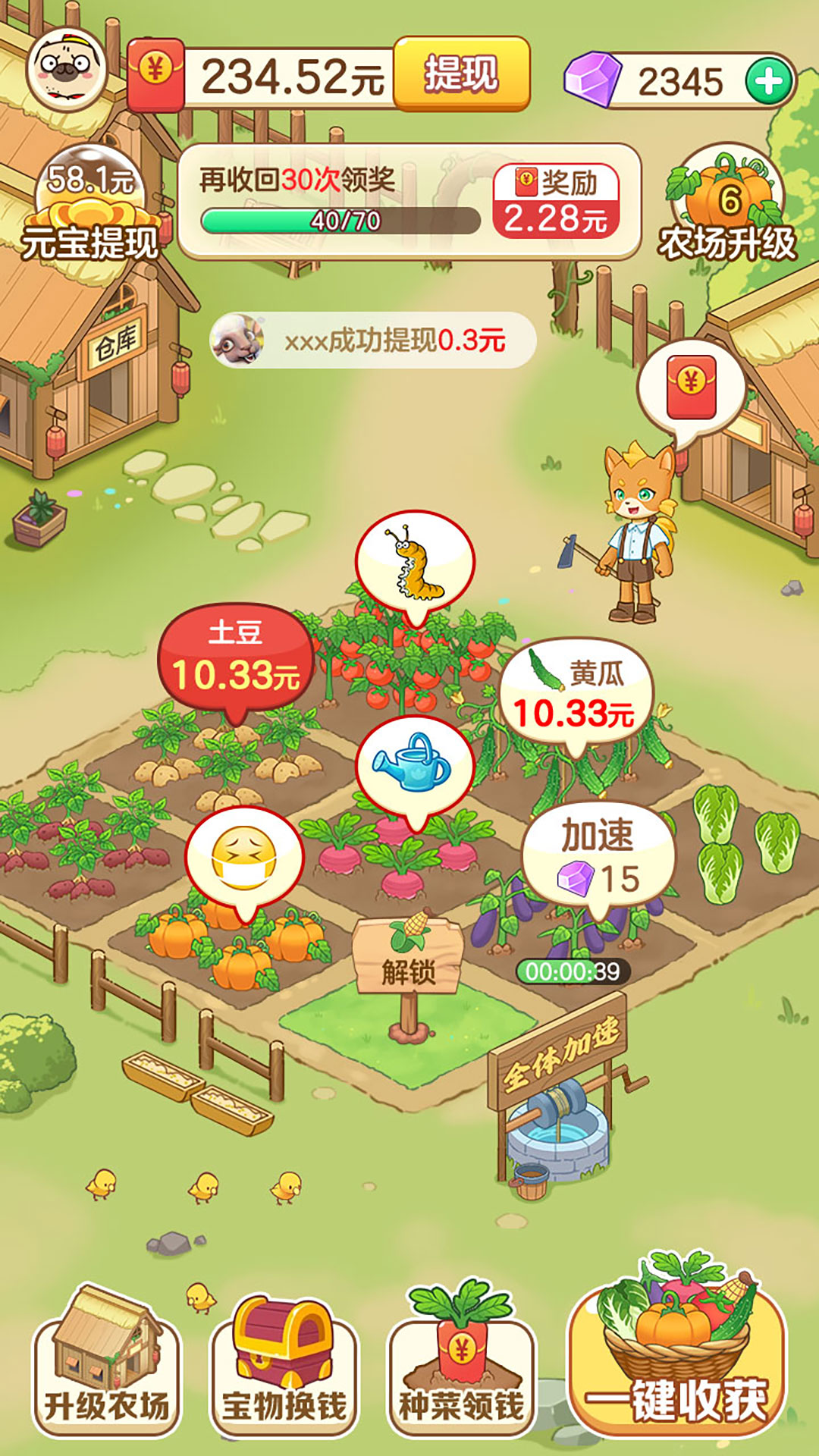
Task: Tap 一键收获 to harvest everything
Action: pyautogui.click(x=677, y=1357)
